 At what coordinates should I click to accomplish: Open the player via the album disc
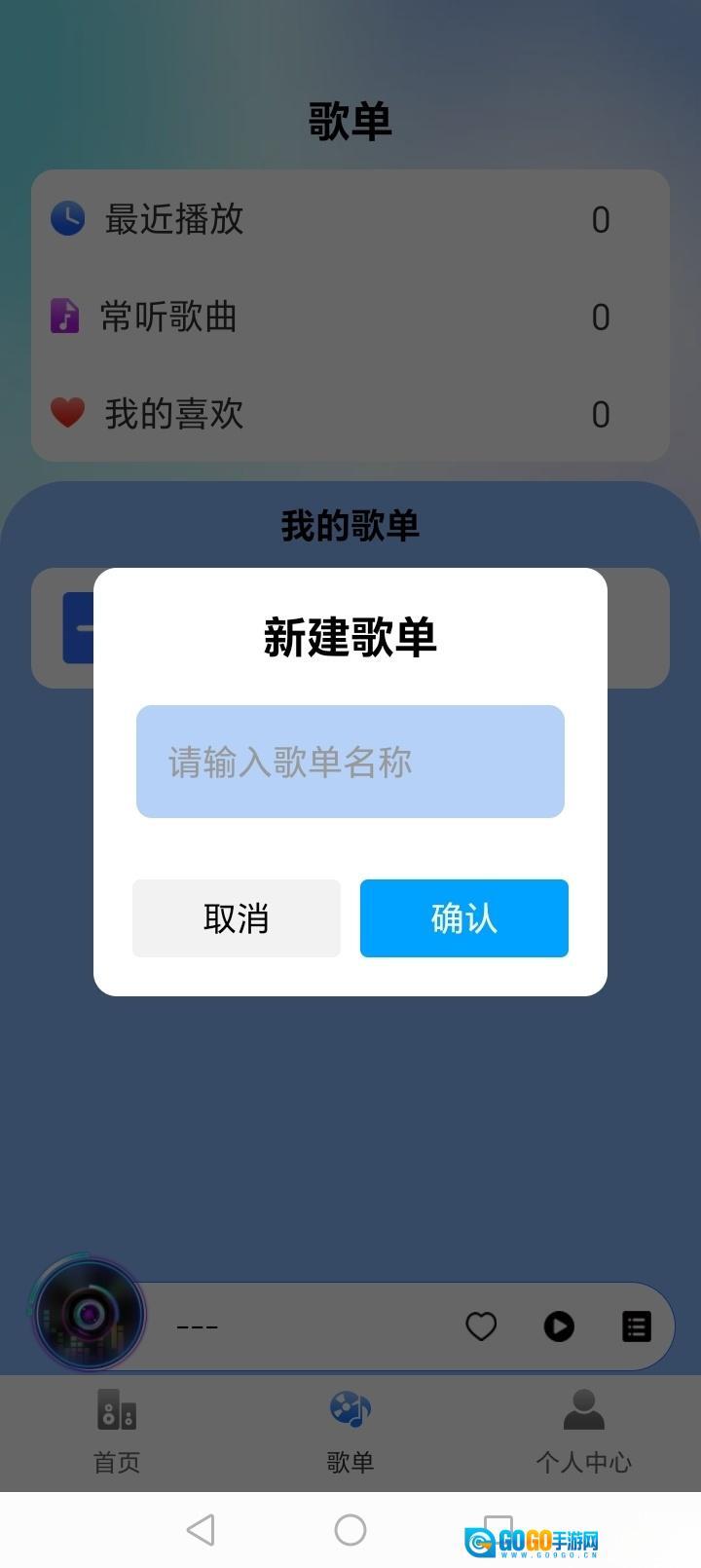89,1316
